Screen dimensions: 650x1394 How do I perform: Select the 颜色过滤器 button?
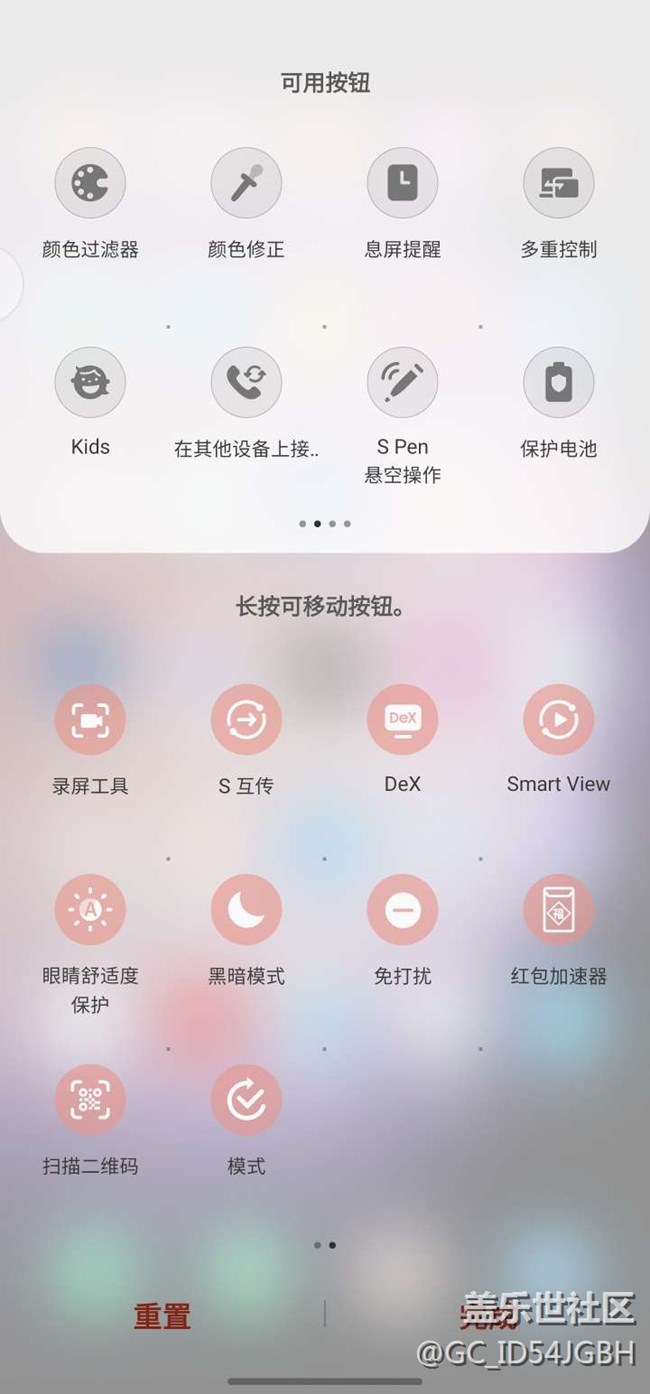(90, 184)
